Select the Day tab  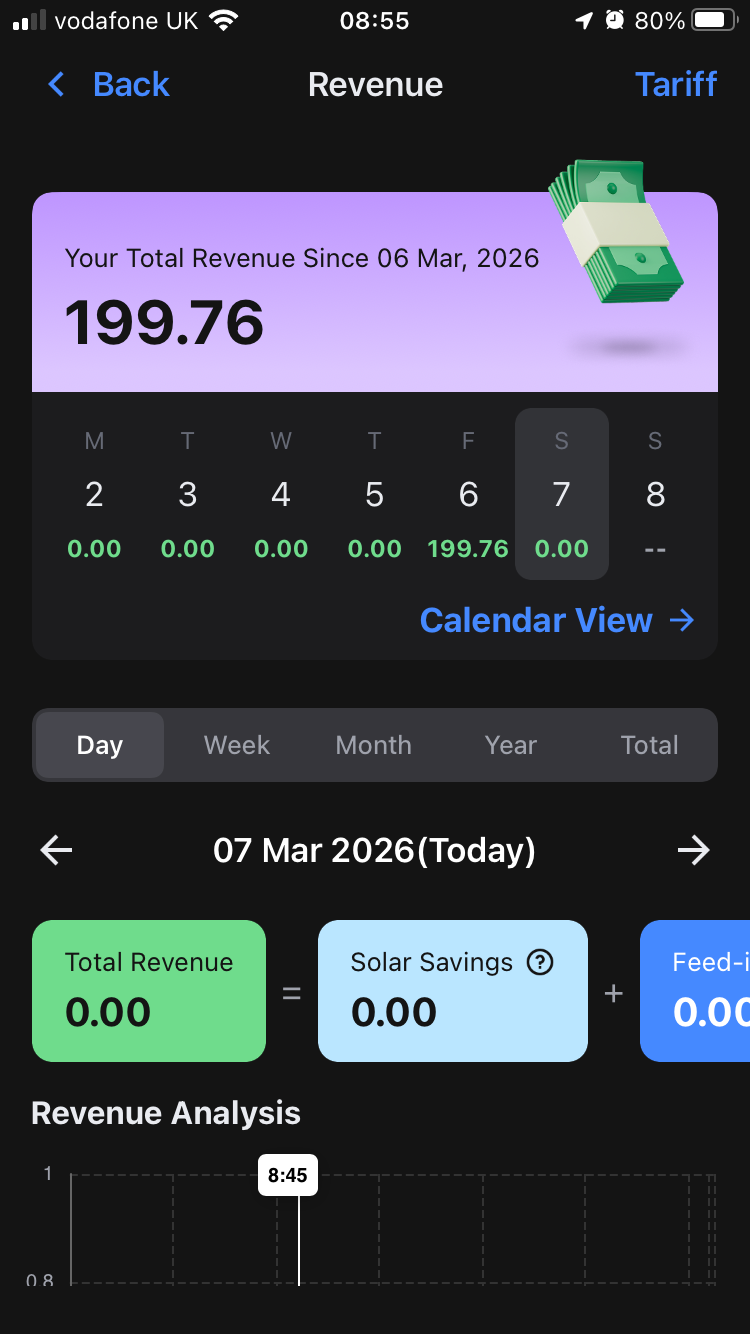pyautogui.click(x=100, y=745)
